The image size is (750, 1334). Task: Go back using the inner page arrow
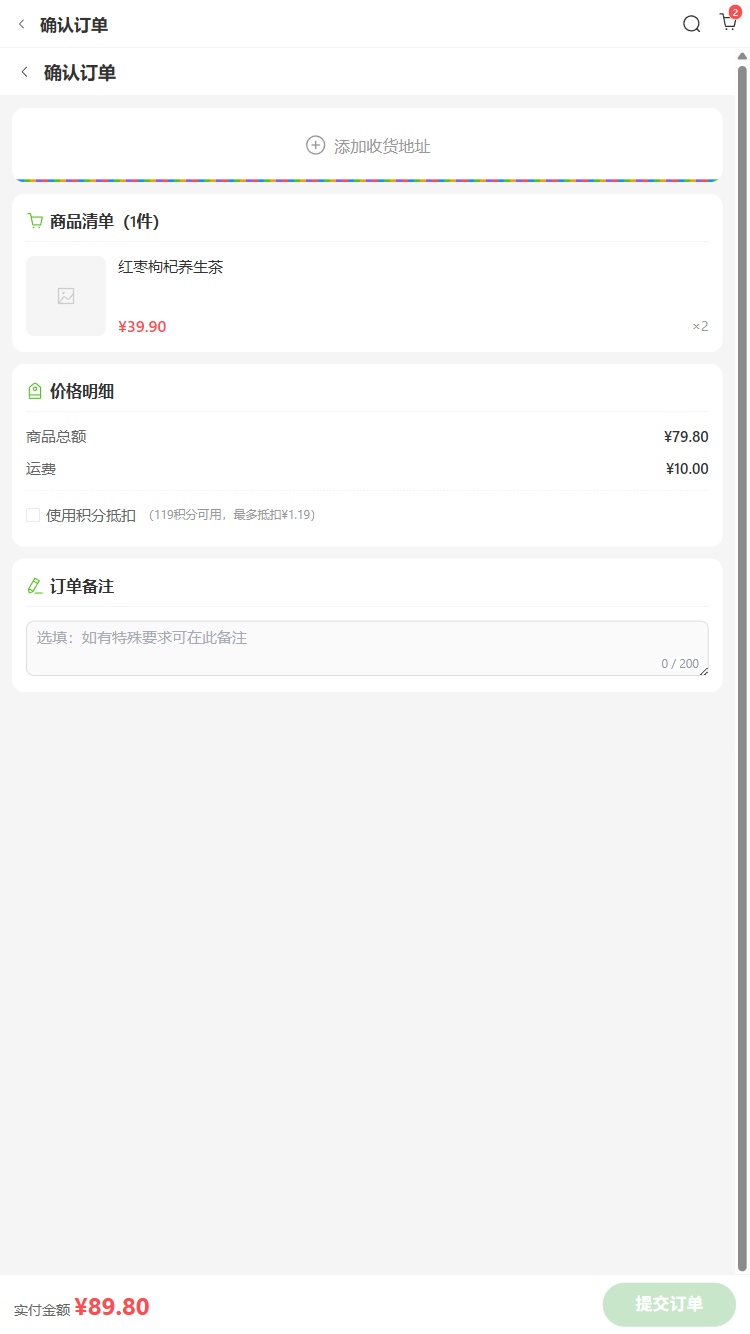coord(25,72)
